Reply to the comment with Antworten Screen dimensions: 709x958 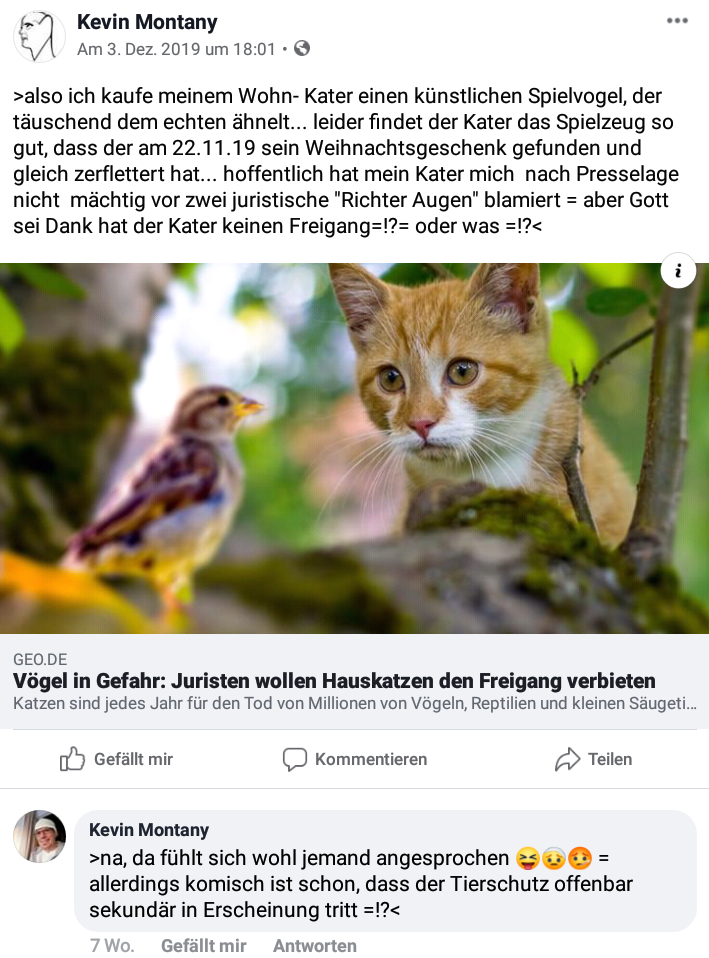pos(315,946)
